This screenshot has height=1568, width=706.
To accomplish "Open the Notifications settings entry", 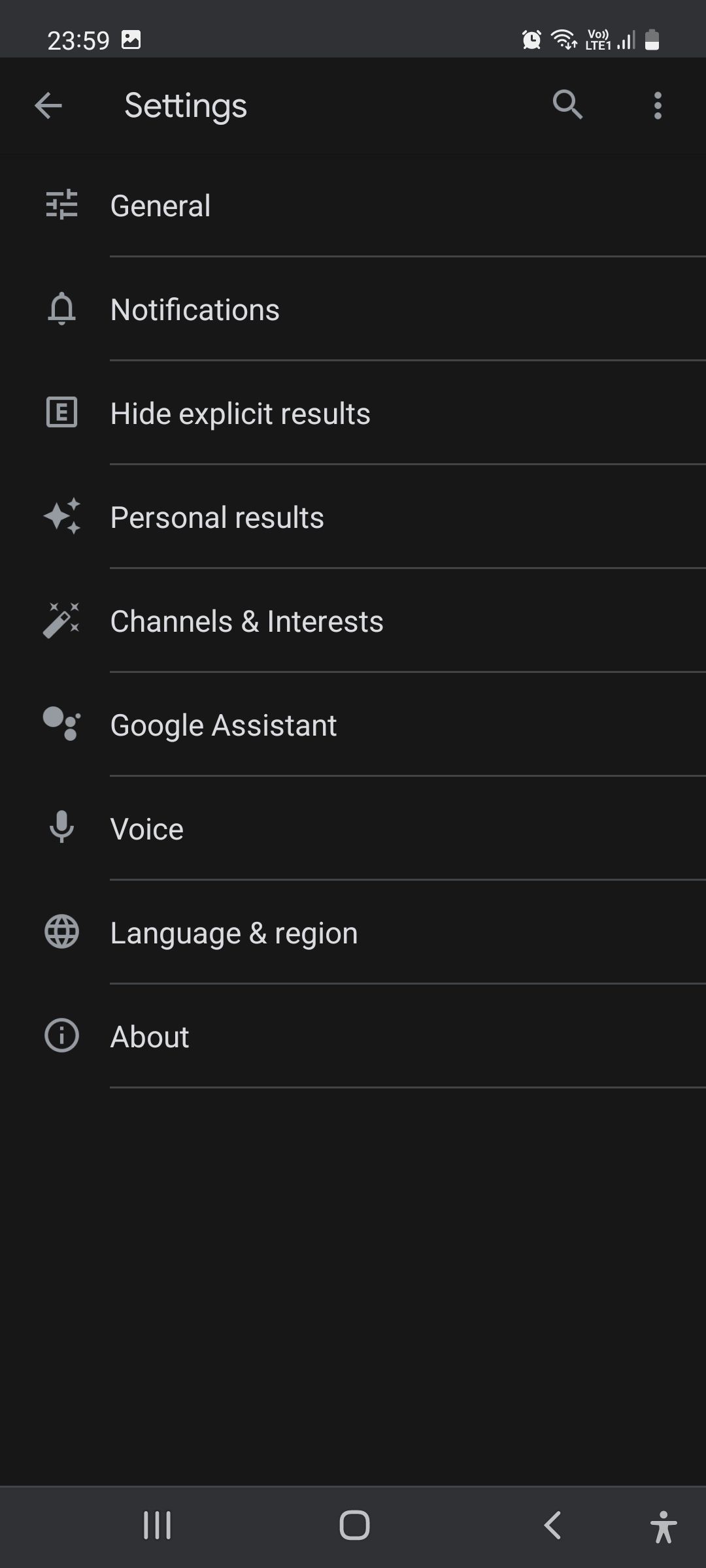I will coord(353,309).
